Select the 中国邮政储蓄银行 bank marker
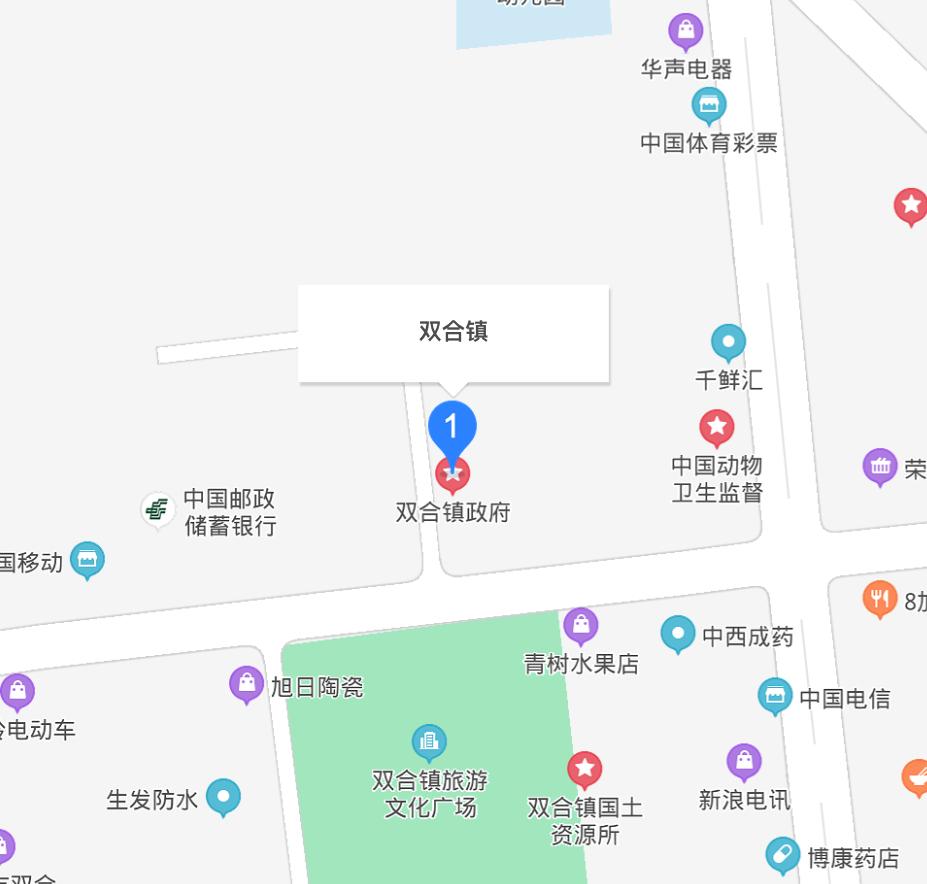 tap(157, 510)
